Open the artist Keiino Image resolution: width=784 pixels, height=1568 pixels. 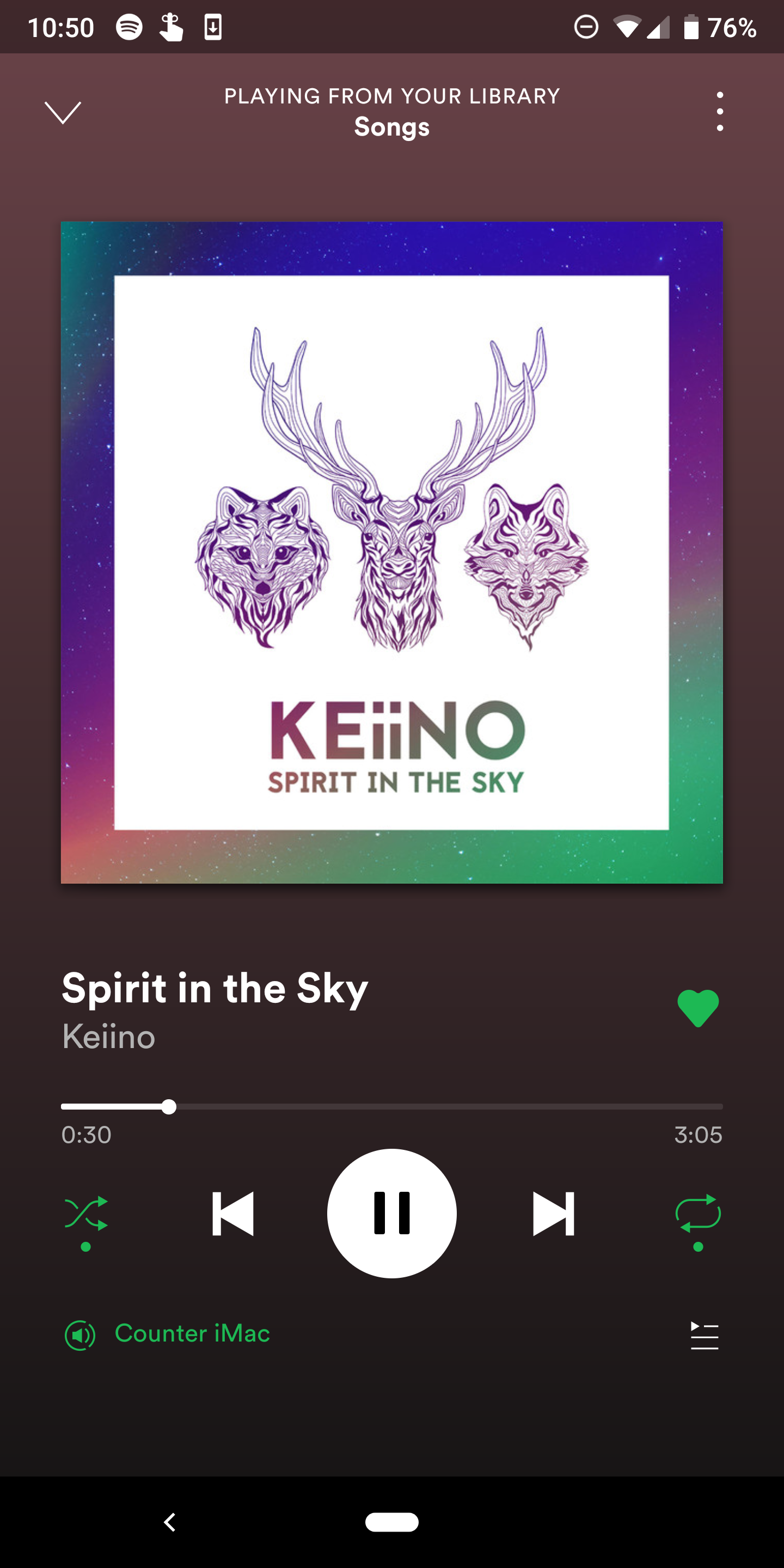108,1037
